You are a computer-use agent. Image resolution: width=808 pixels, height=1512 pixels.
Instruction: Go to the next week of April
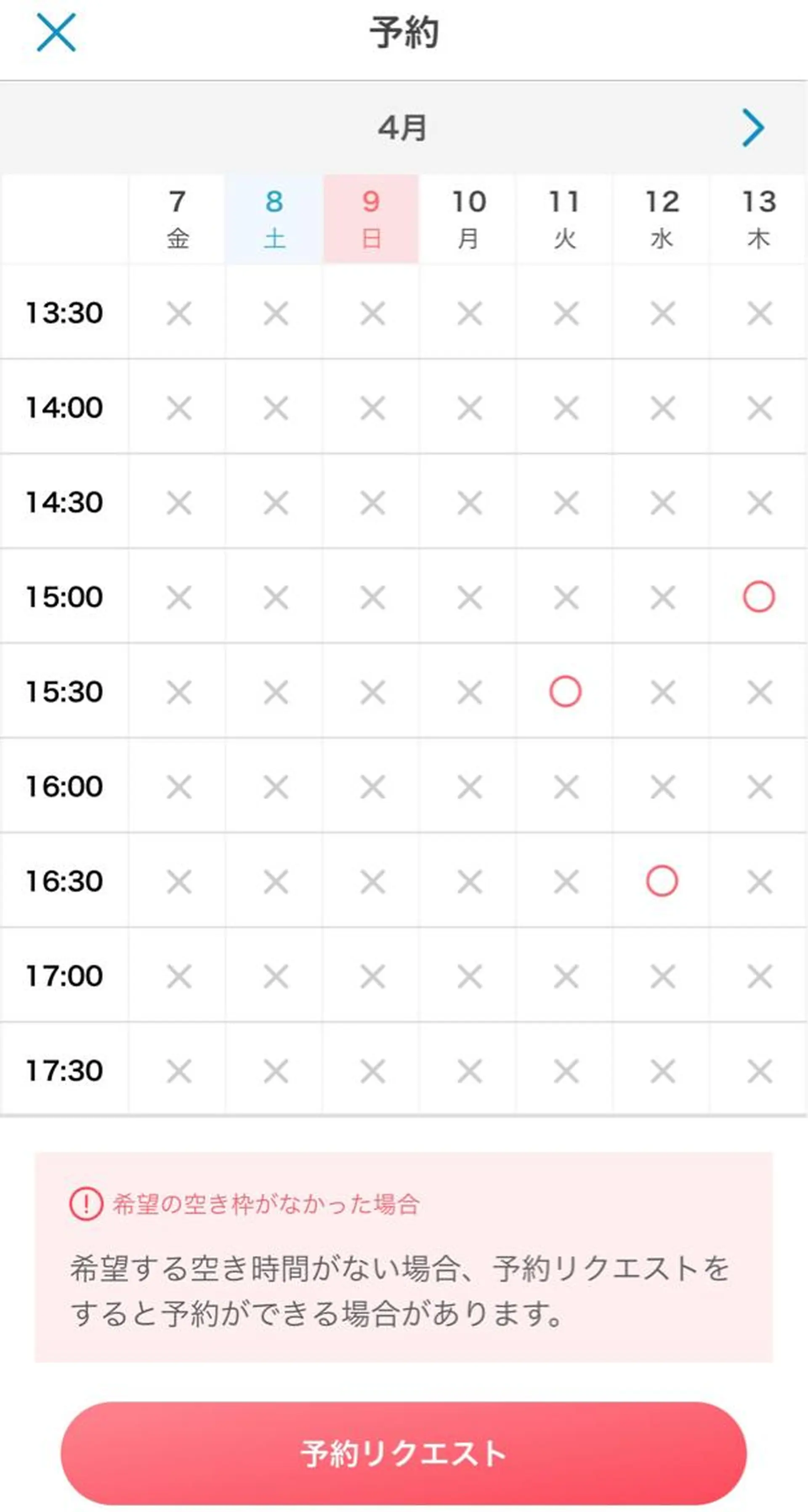pyautogui.click(x=753, y=128)
